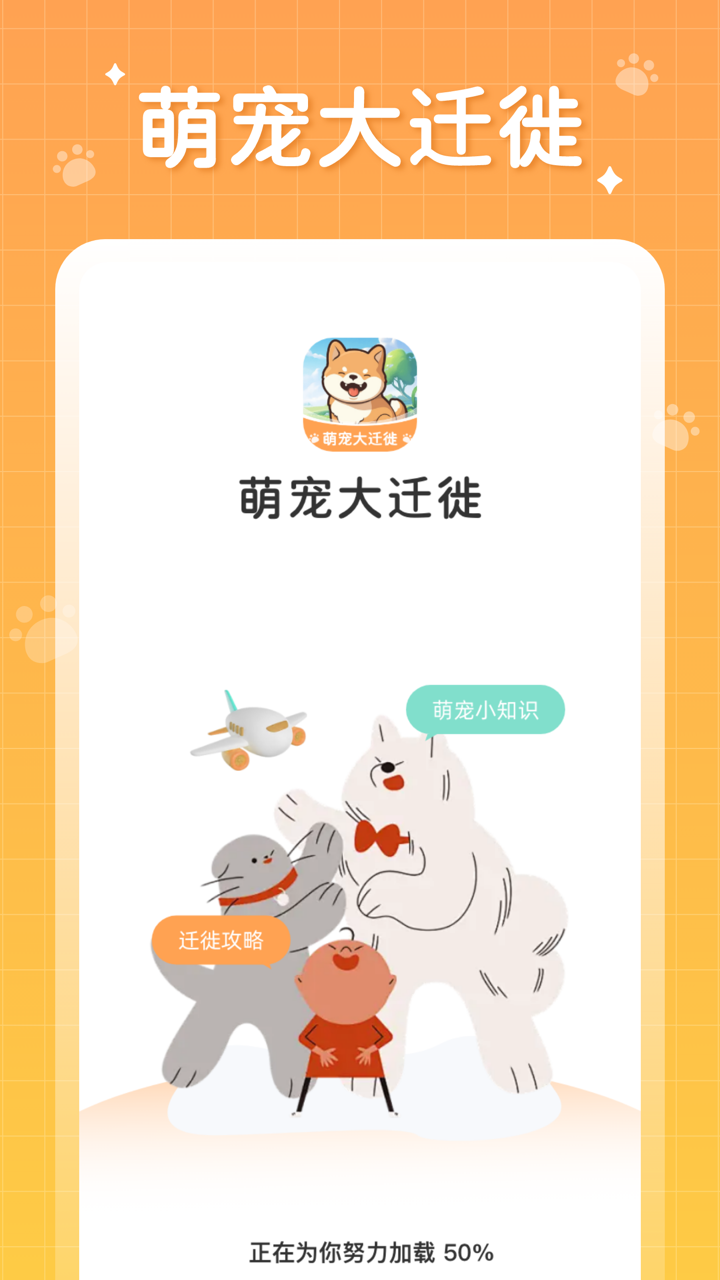Select the white card background area
This screenshot has width=720, height=1280.
pyautogui.click(x=360, y=600)
